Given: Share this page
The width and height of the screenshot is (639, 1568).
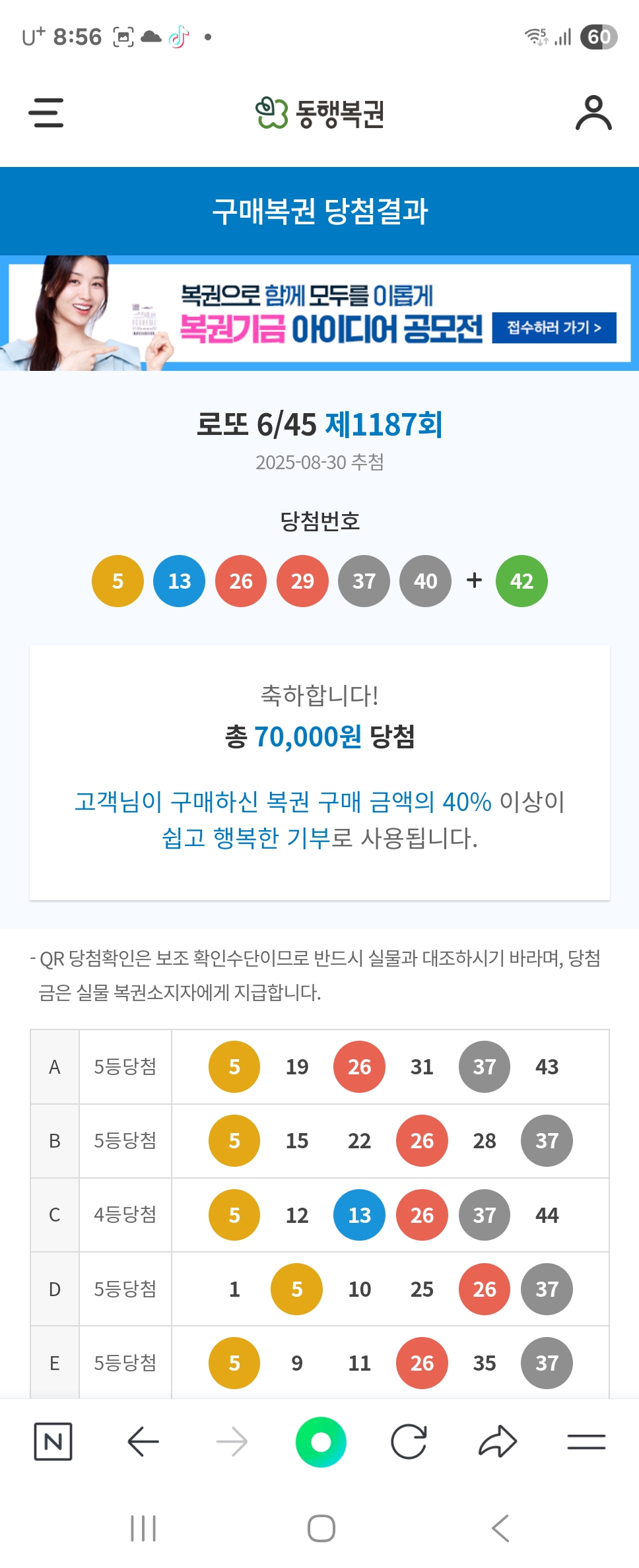Looking at the screenshot, I should (498, 1442).
